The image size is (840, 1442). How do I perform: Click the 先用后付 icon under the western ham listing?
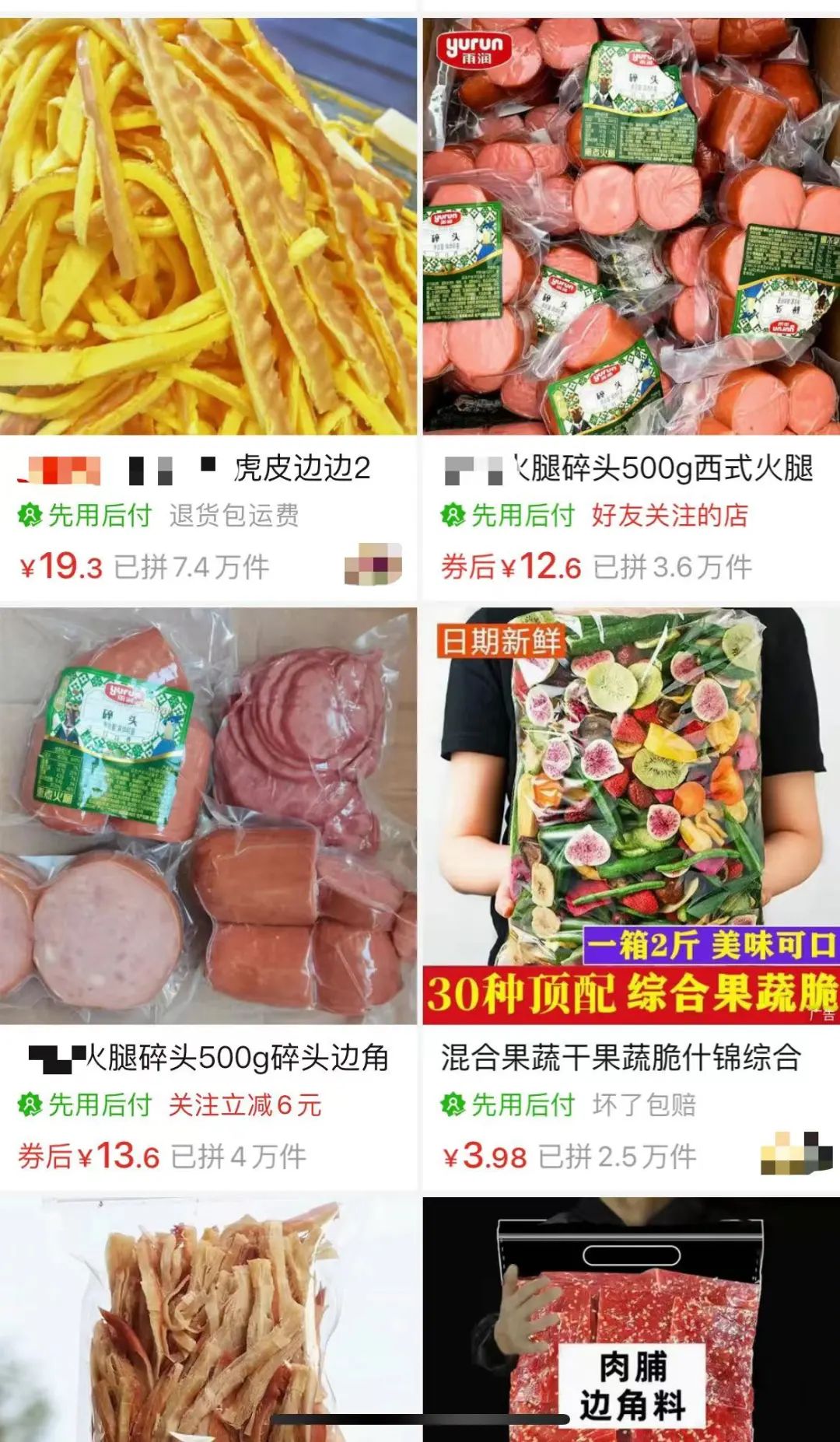tap(502, 515)
